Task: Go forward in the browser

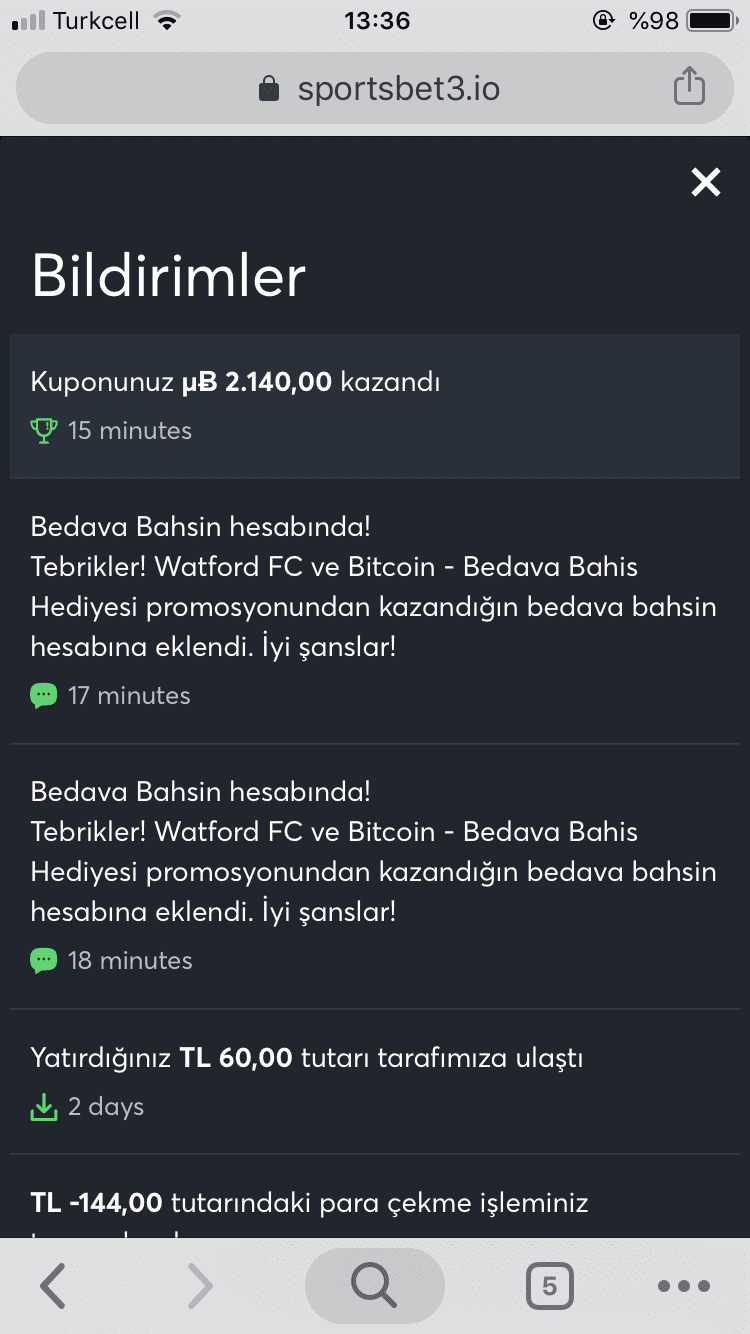Action: coord(200,1286)
